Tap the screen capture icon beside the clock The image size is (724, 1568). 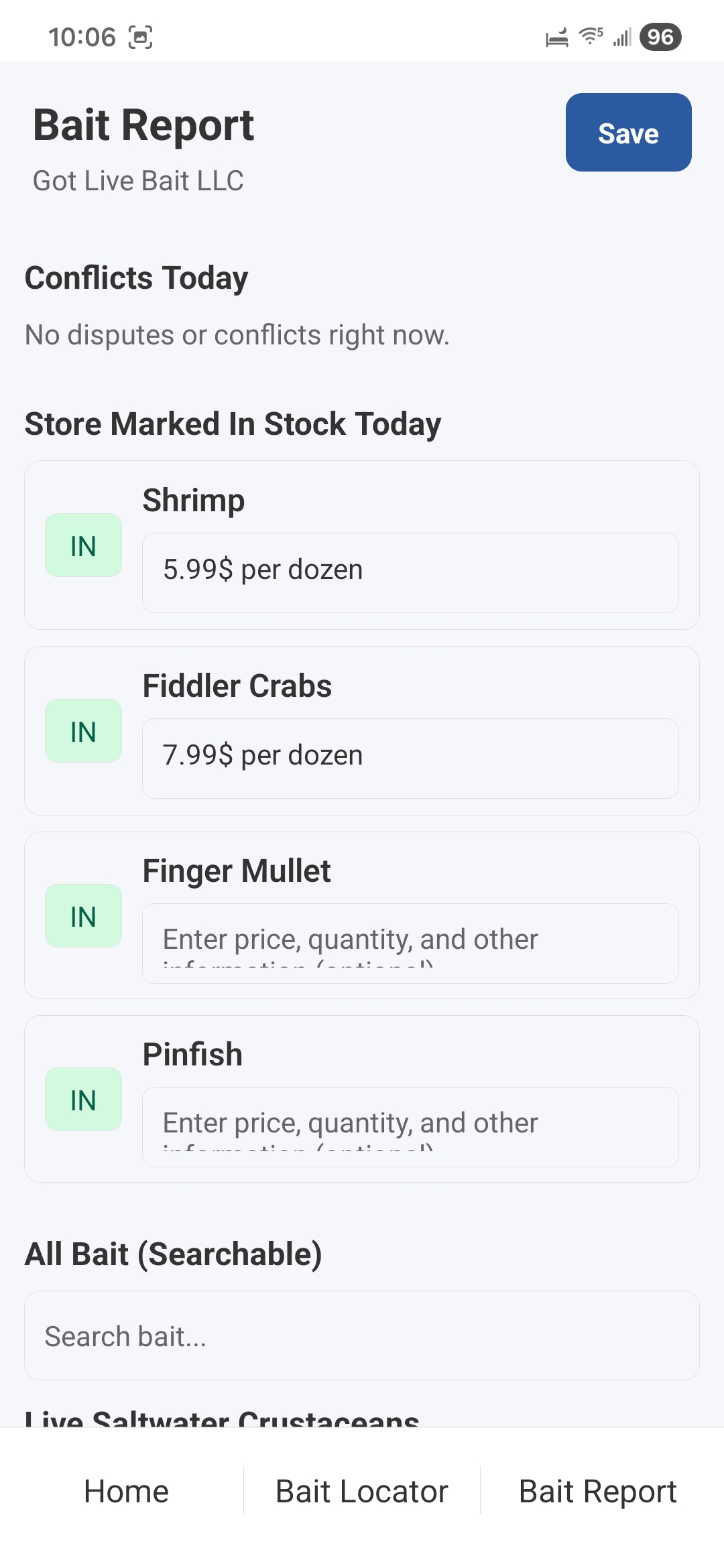tap(141, 37)
